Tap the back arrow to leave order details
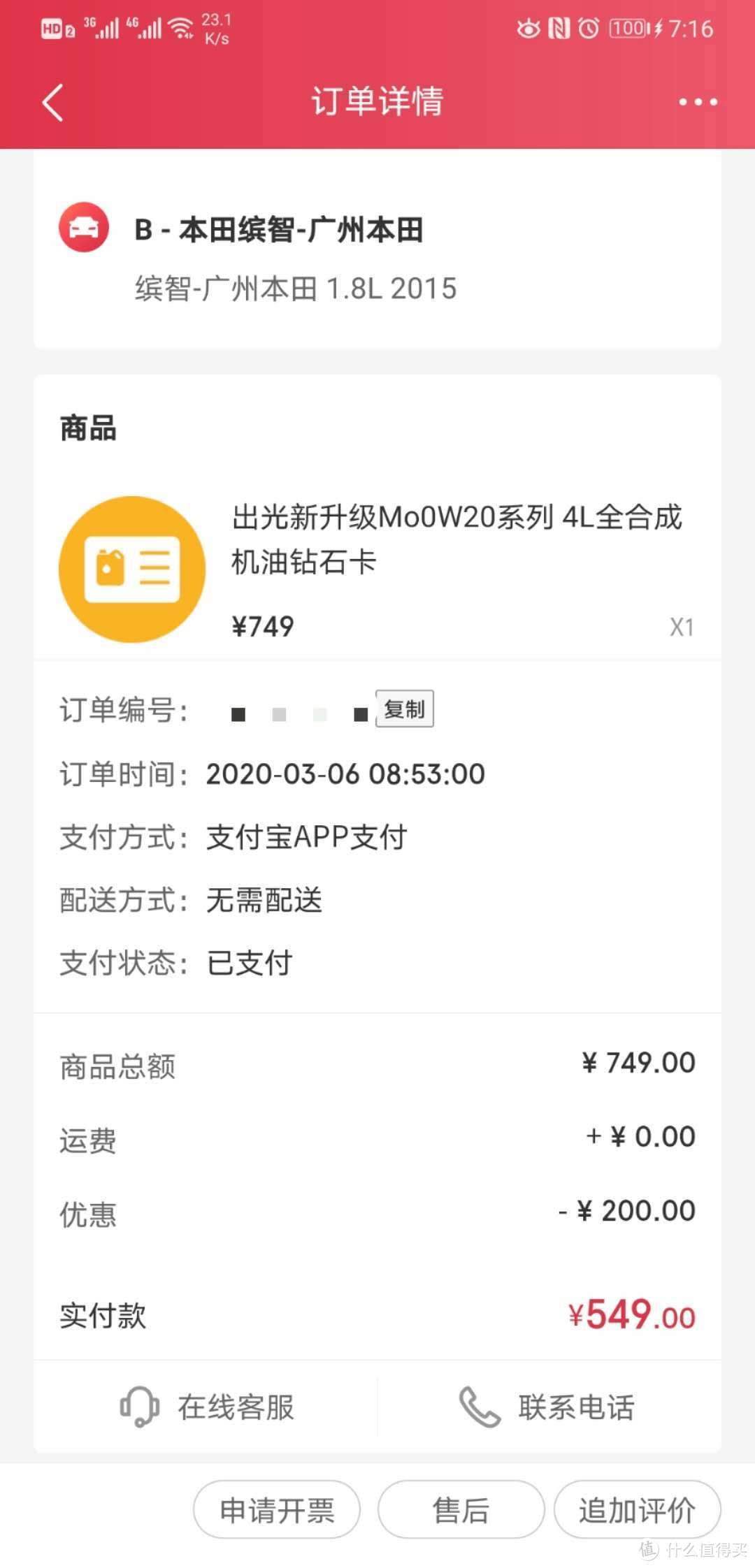755x1568 pixels. [52, 101]
